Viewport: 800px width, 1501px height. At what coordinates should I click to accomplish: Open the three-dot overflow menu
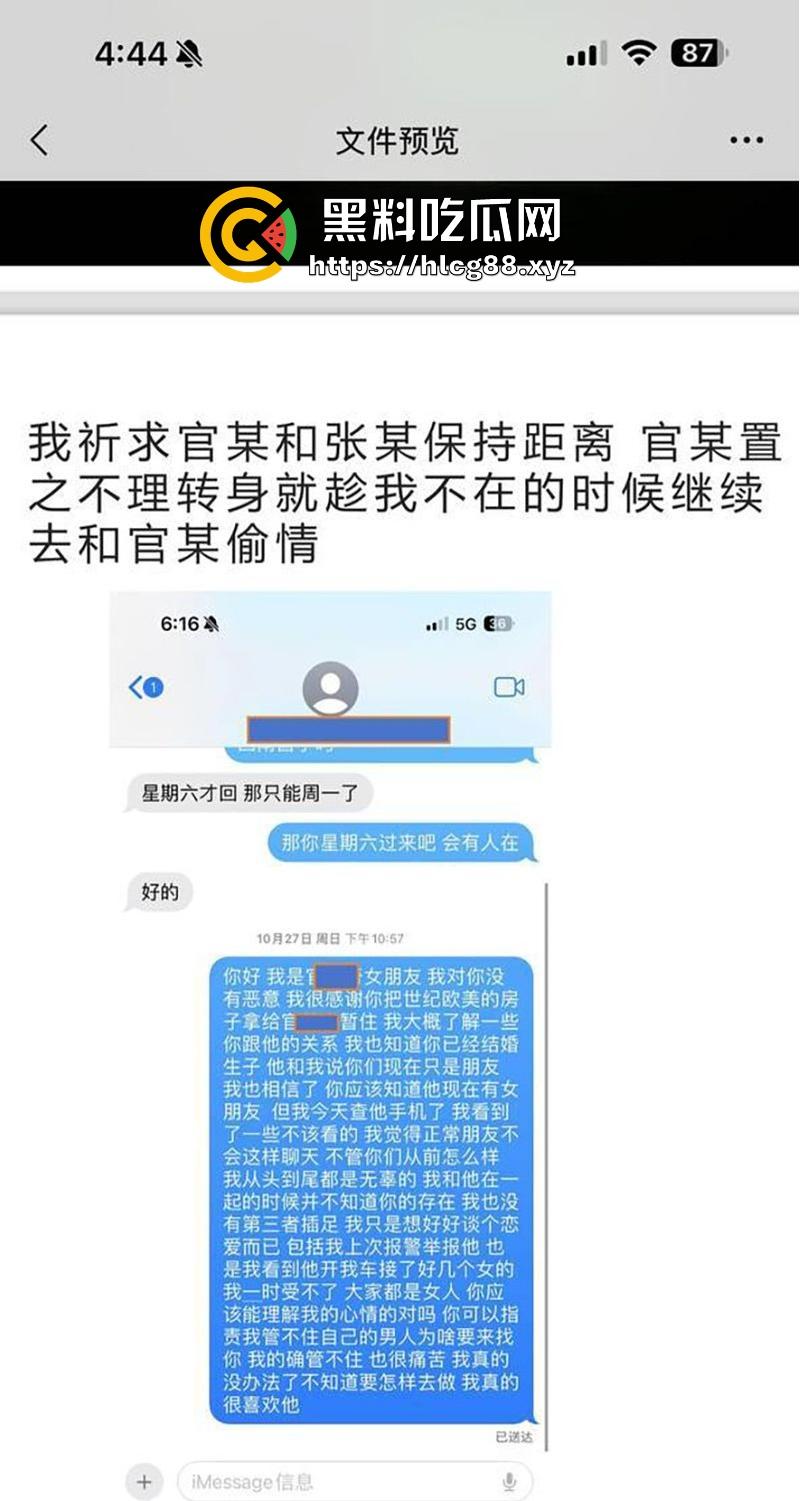tap(746, 141)
